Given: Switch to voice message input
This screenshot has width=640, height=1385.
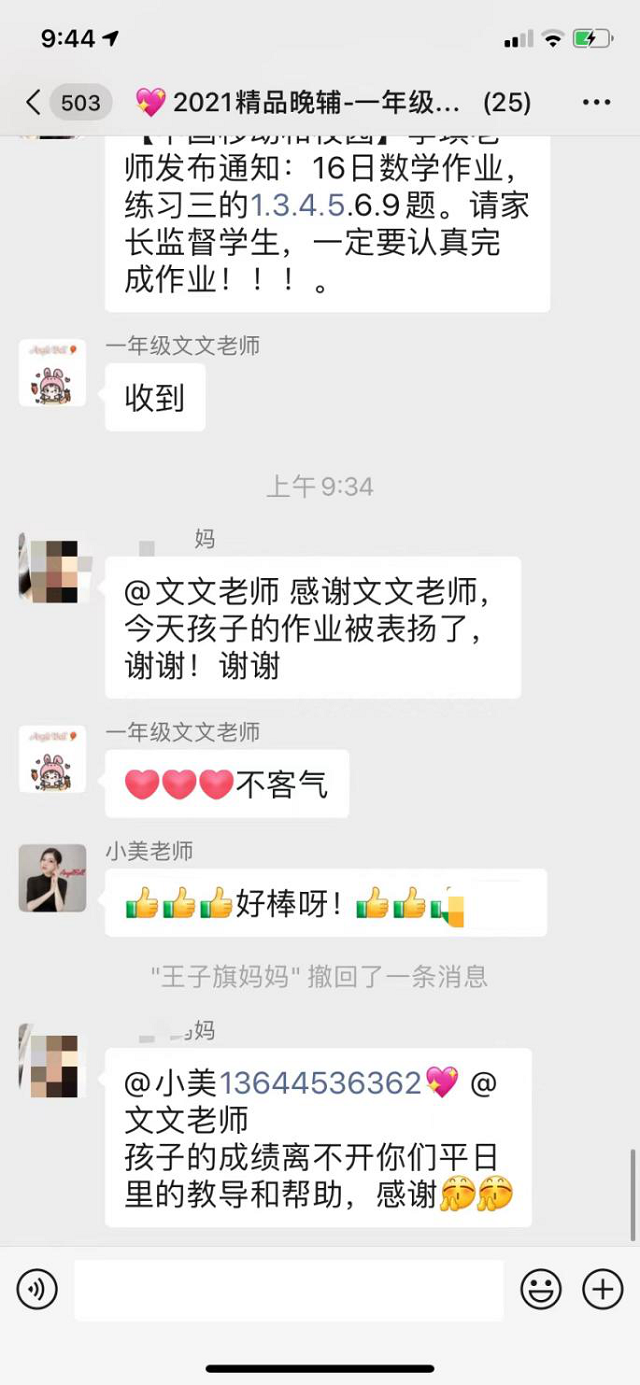Looking at the screenshot, I should pyautogui.click(x=38, y=1290).
